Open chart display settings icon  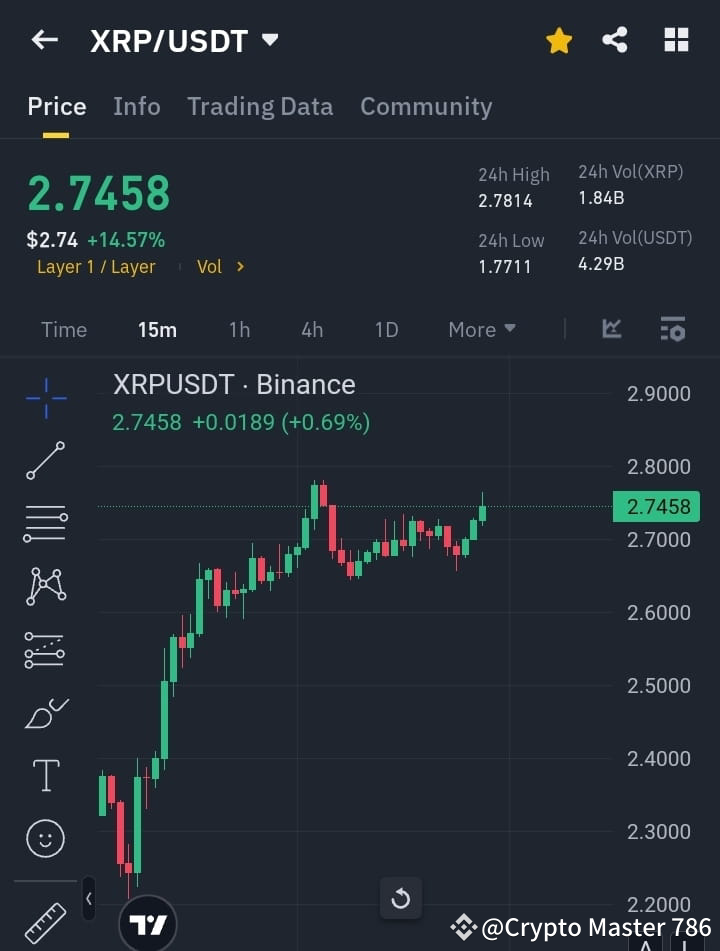tap(672, 329)
